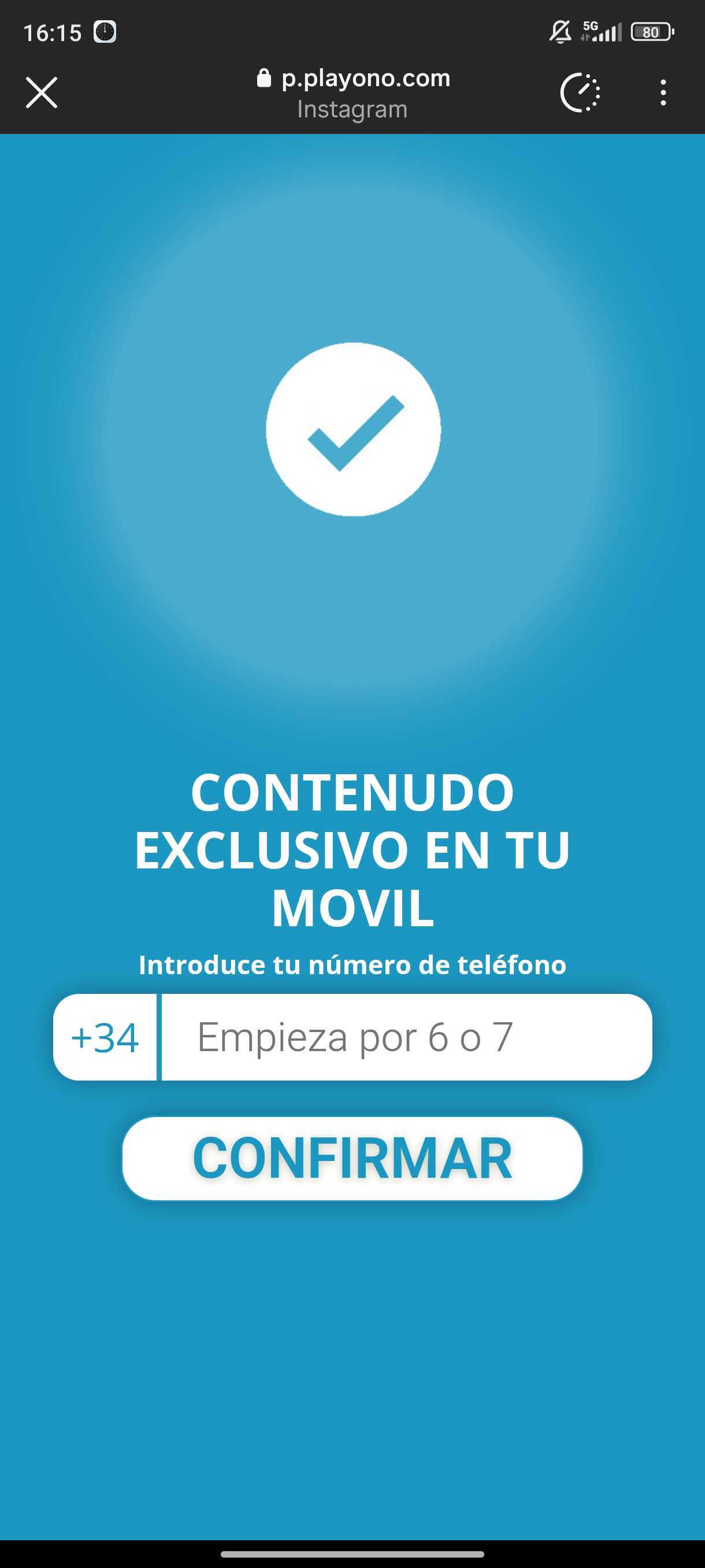Tap the dashed-circle icon in browser bar

pyautogui.click(x=580, y=93)
